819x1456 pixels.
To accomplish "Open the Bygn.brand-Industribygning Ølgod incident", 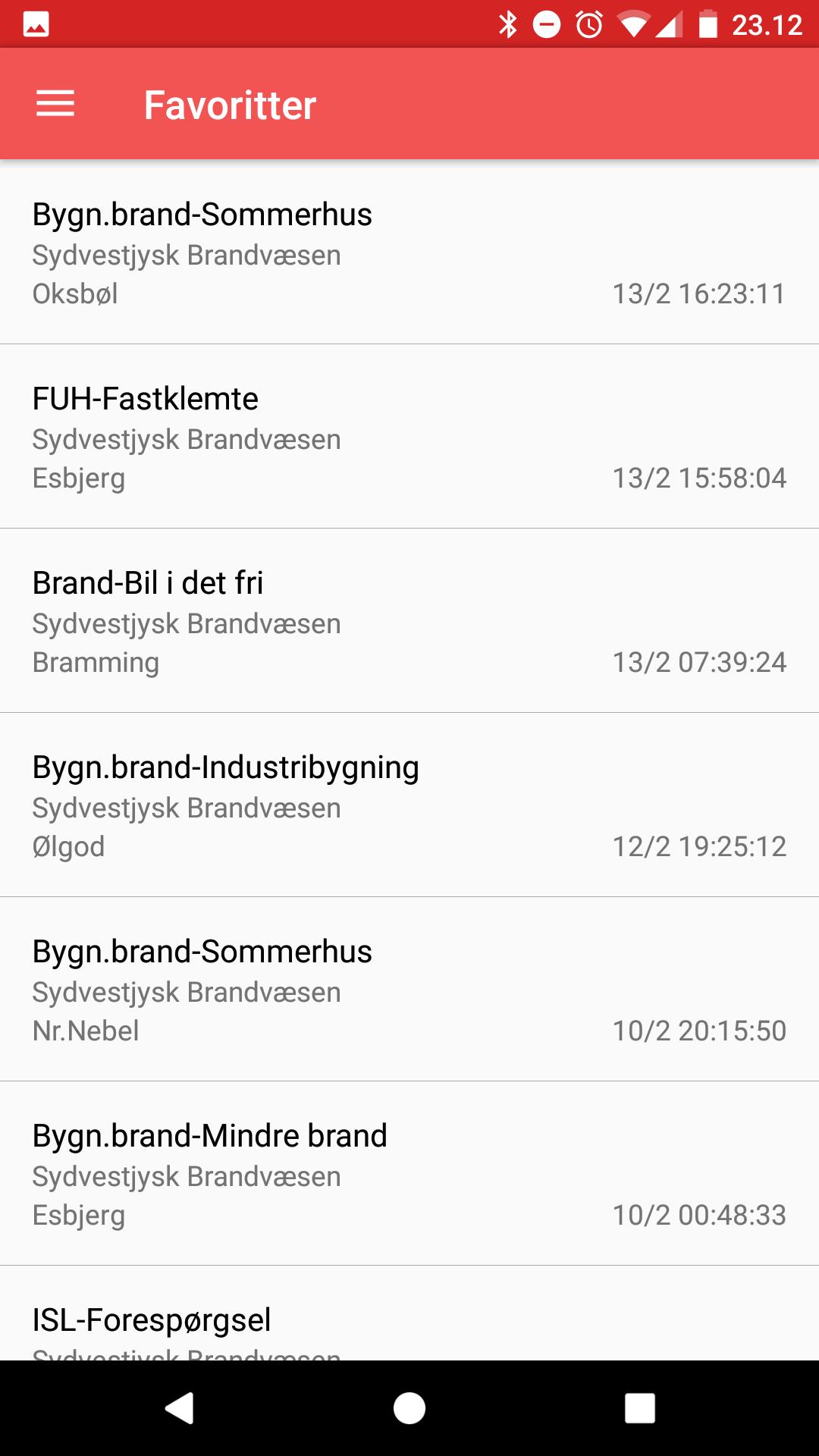I will (409, 805).
